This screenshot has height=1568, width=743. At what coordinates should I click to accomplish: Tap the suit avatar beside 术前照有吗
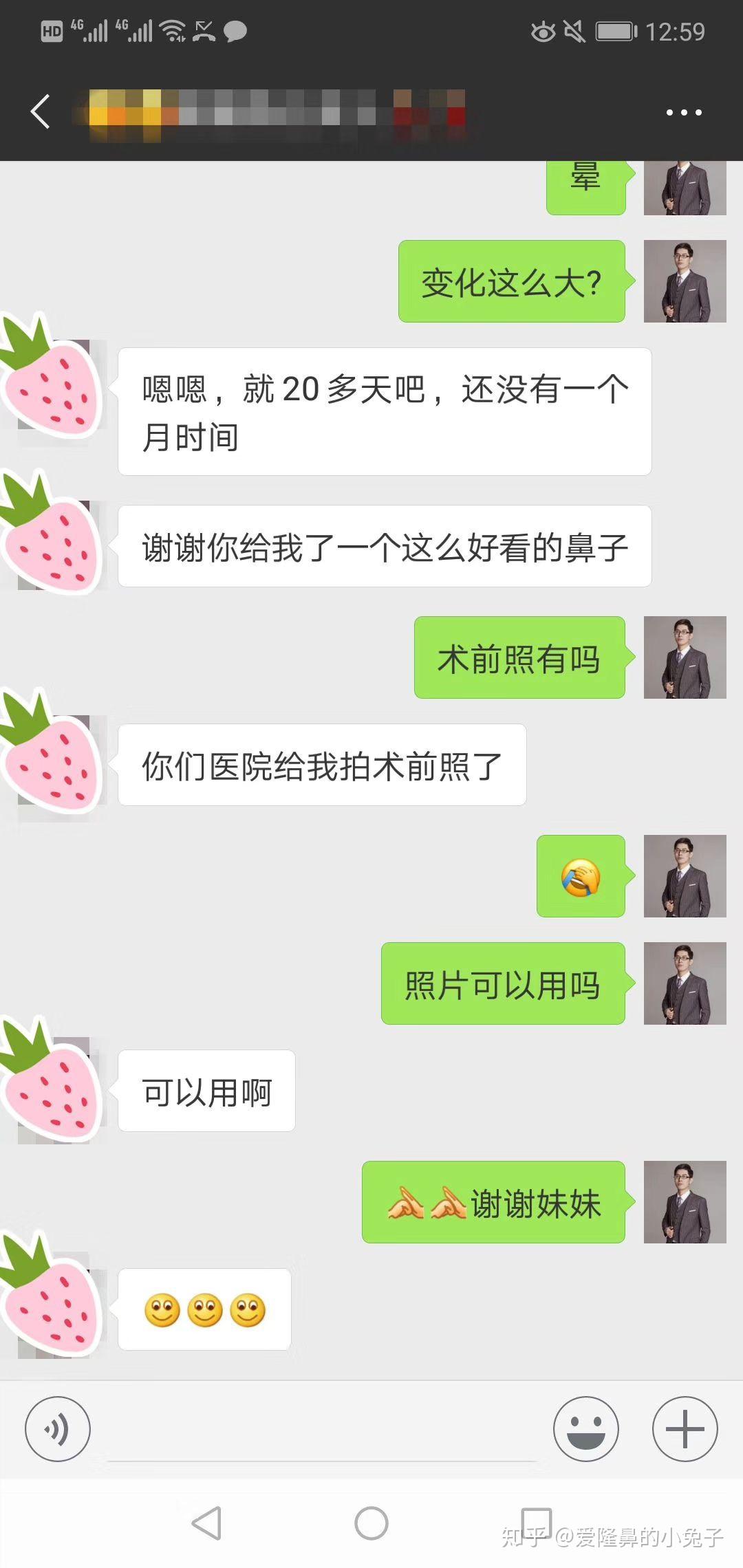(x=685, y=657)
